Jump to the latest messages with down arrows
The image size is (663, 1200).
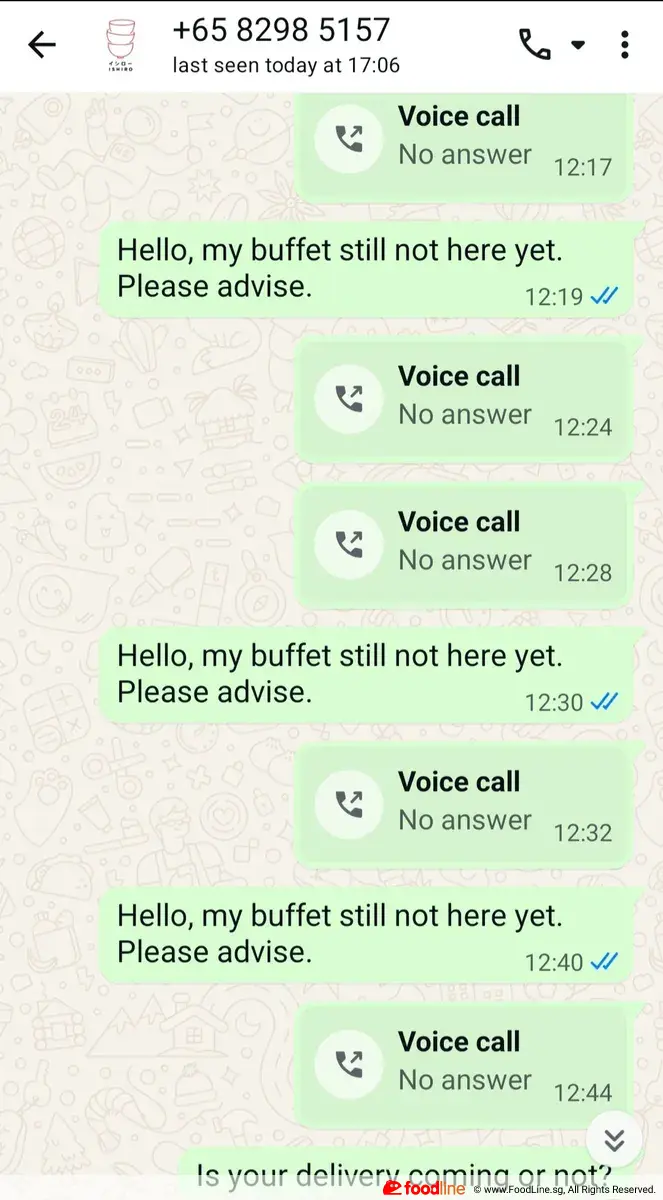614,1139
